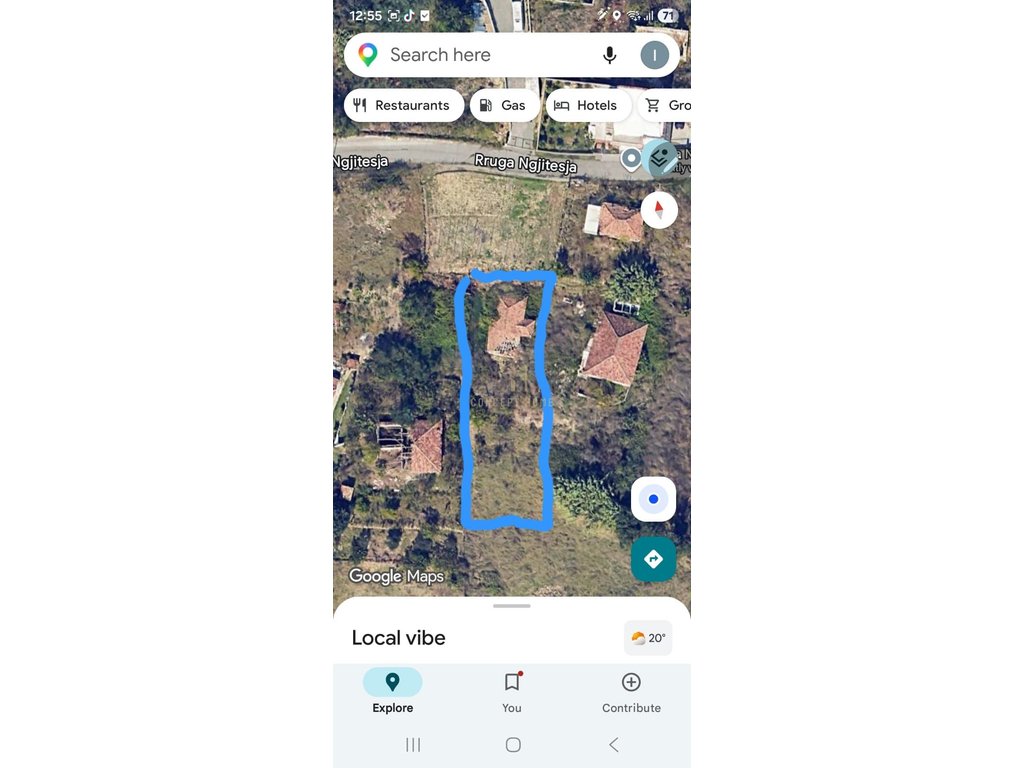
Task: Show Hotels on the map
Action: pyautogui.click(x=587, y=105)
